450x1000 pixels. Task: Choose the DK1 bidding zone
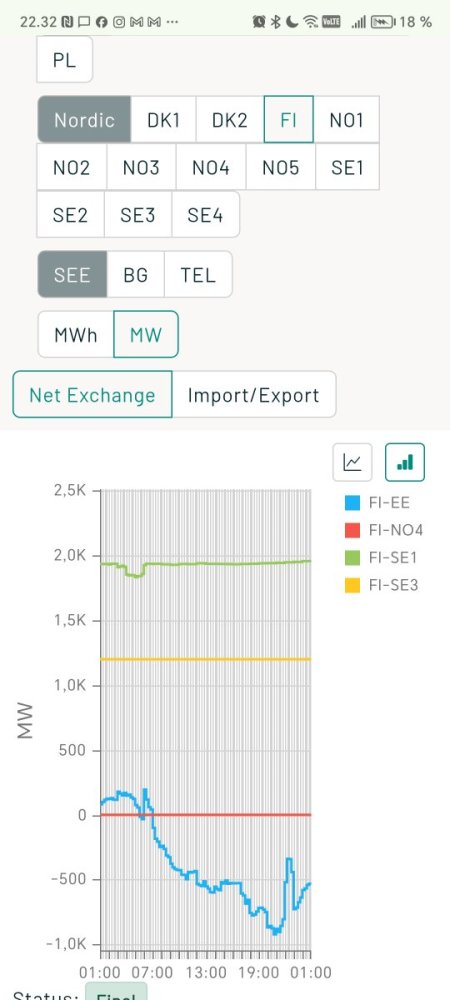163,120
